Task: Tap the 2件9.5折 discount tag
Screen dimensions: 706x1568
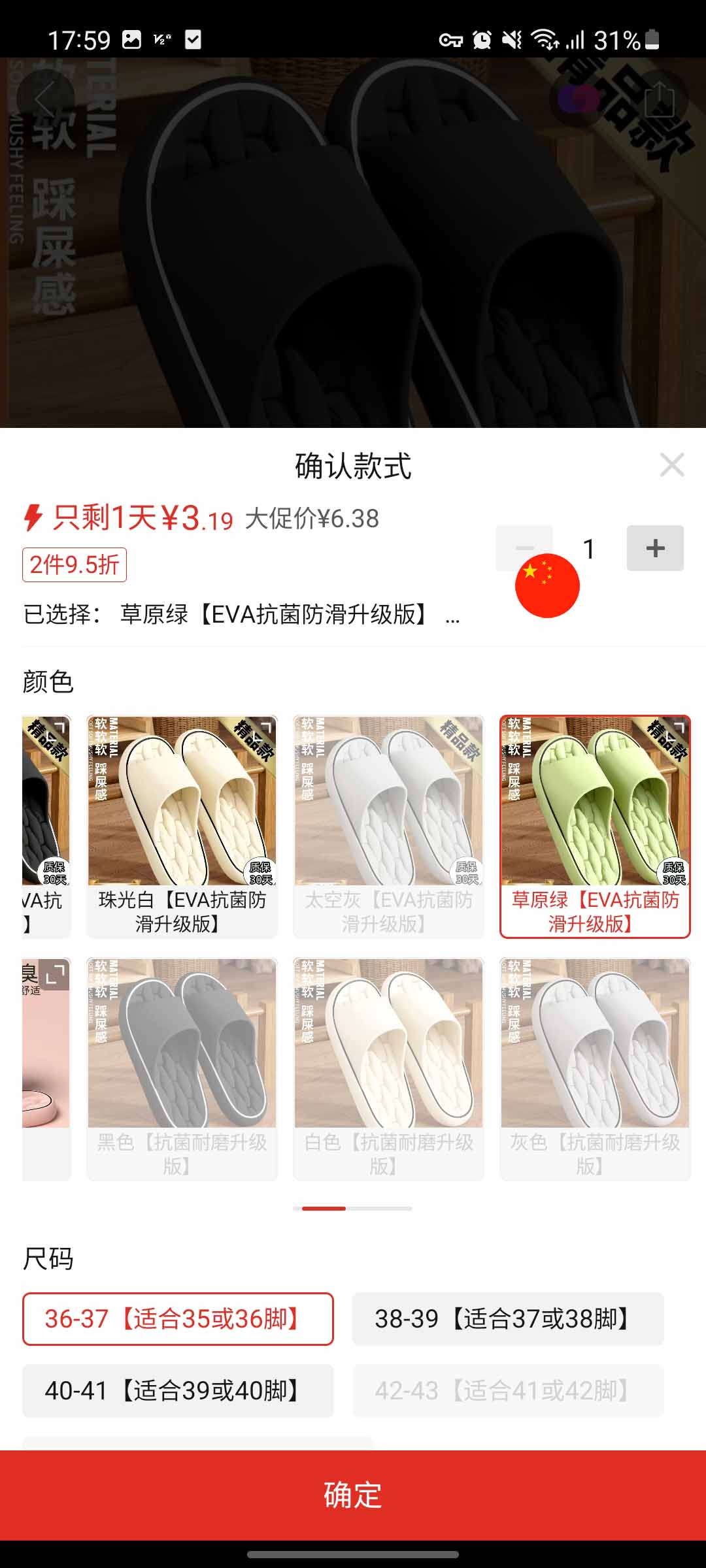Action: (75, 564)
